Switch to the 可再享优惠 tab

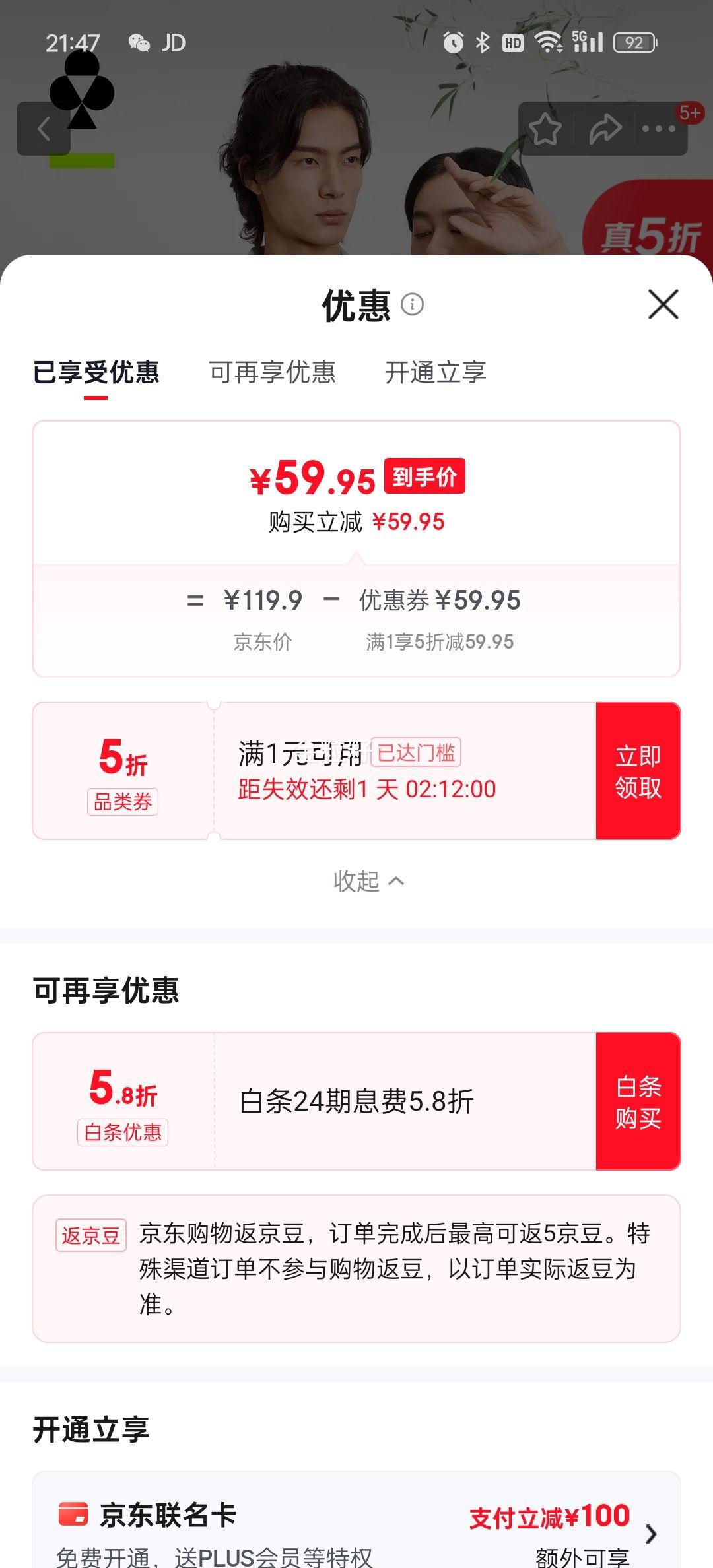(273, 373)
